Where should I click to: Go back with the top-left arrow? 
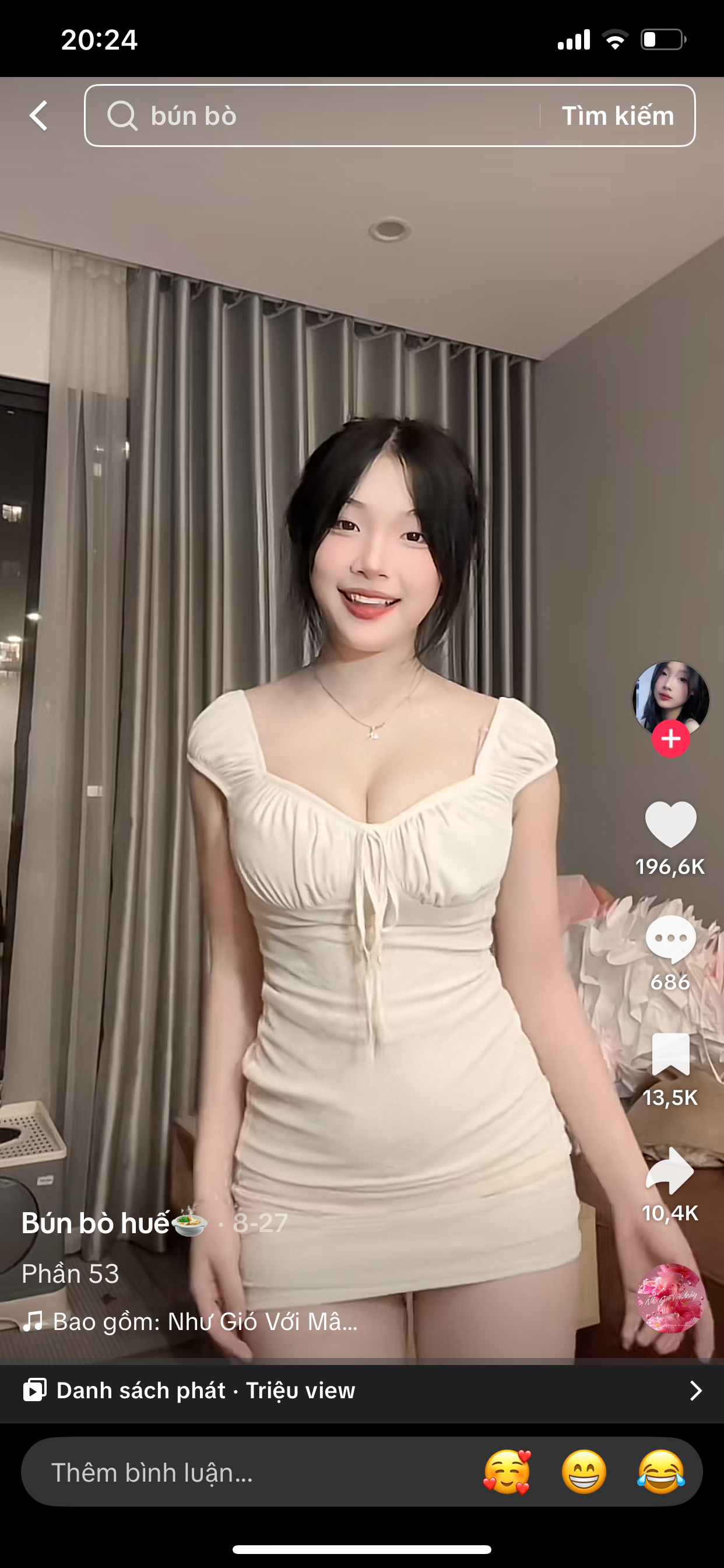pos(39,116)
